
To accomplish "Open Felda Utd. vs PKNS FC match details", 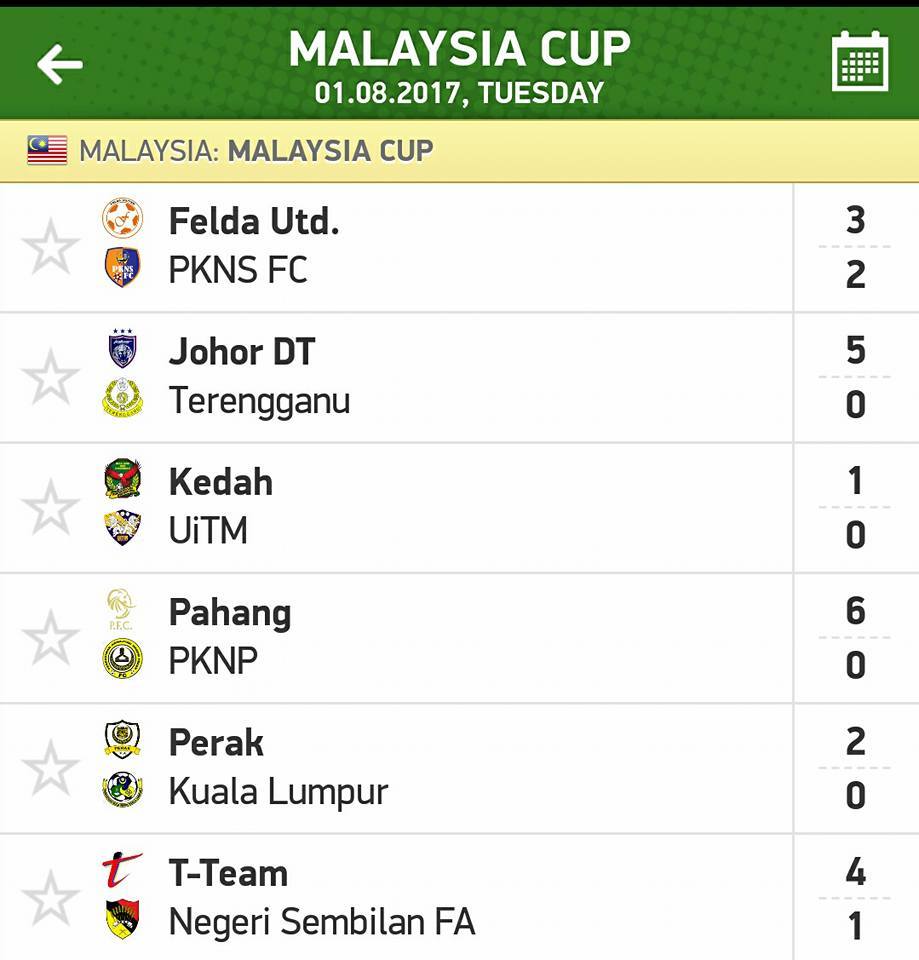I will pos(459,247).
